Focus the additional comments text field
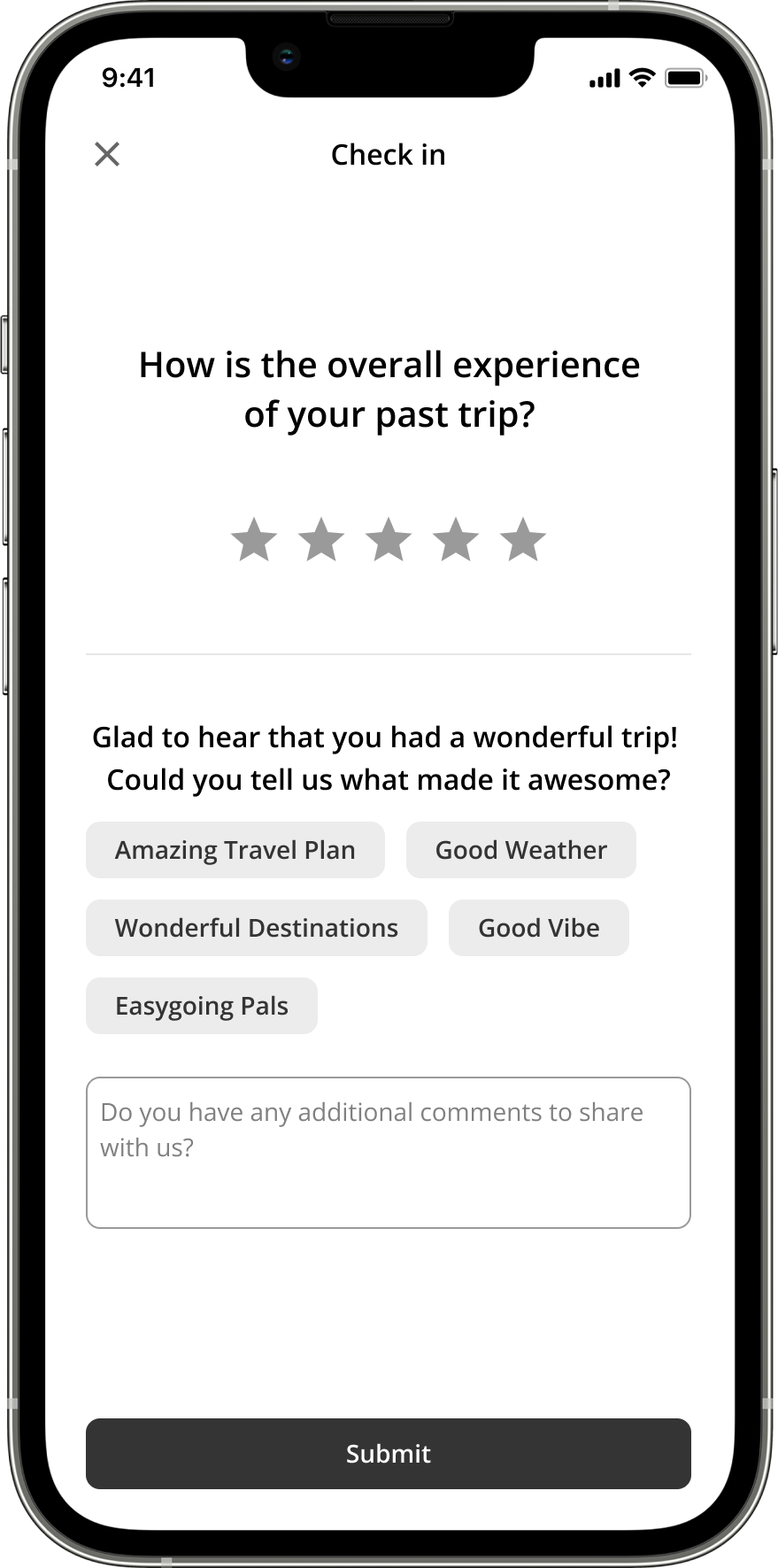 389,1152
